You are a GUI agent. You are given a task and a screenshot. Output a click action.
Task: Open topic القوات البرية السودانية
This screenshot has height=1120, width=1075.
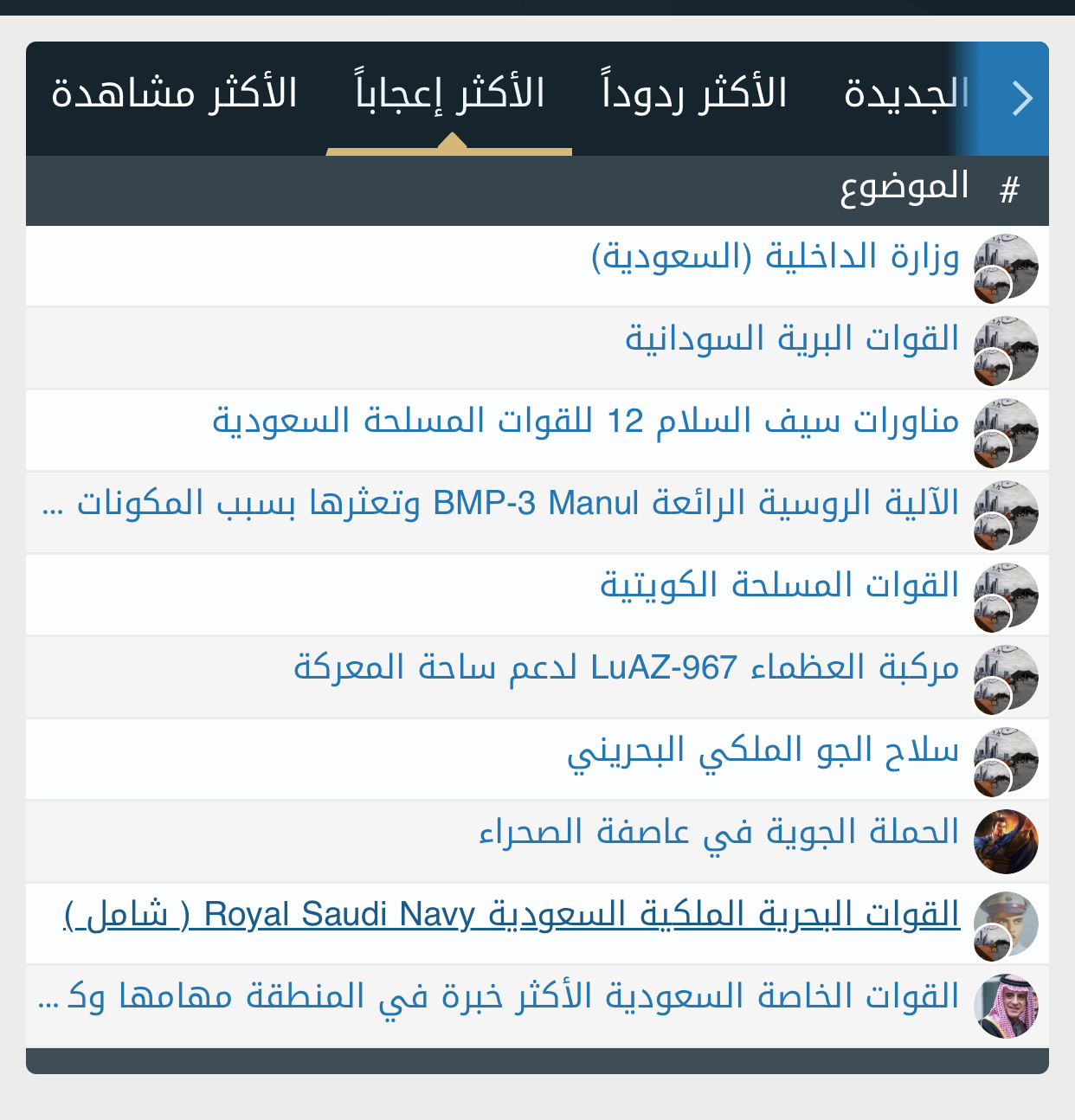pyautogui.click(x=791, y=339)
